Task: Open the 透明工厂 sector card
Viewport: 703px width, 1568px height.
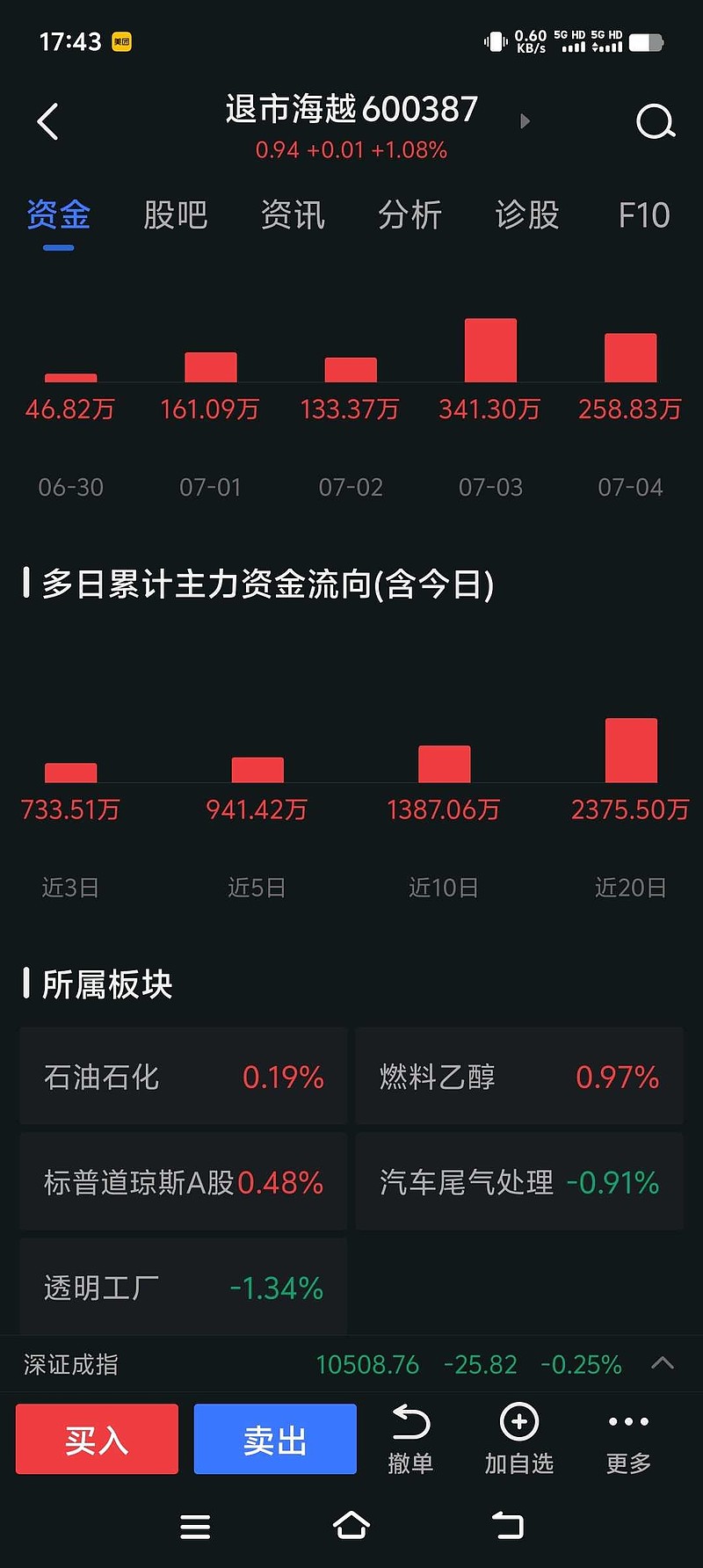Action: coord(184,1288)
